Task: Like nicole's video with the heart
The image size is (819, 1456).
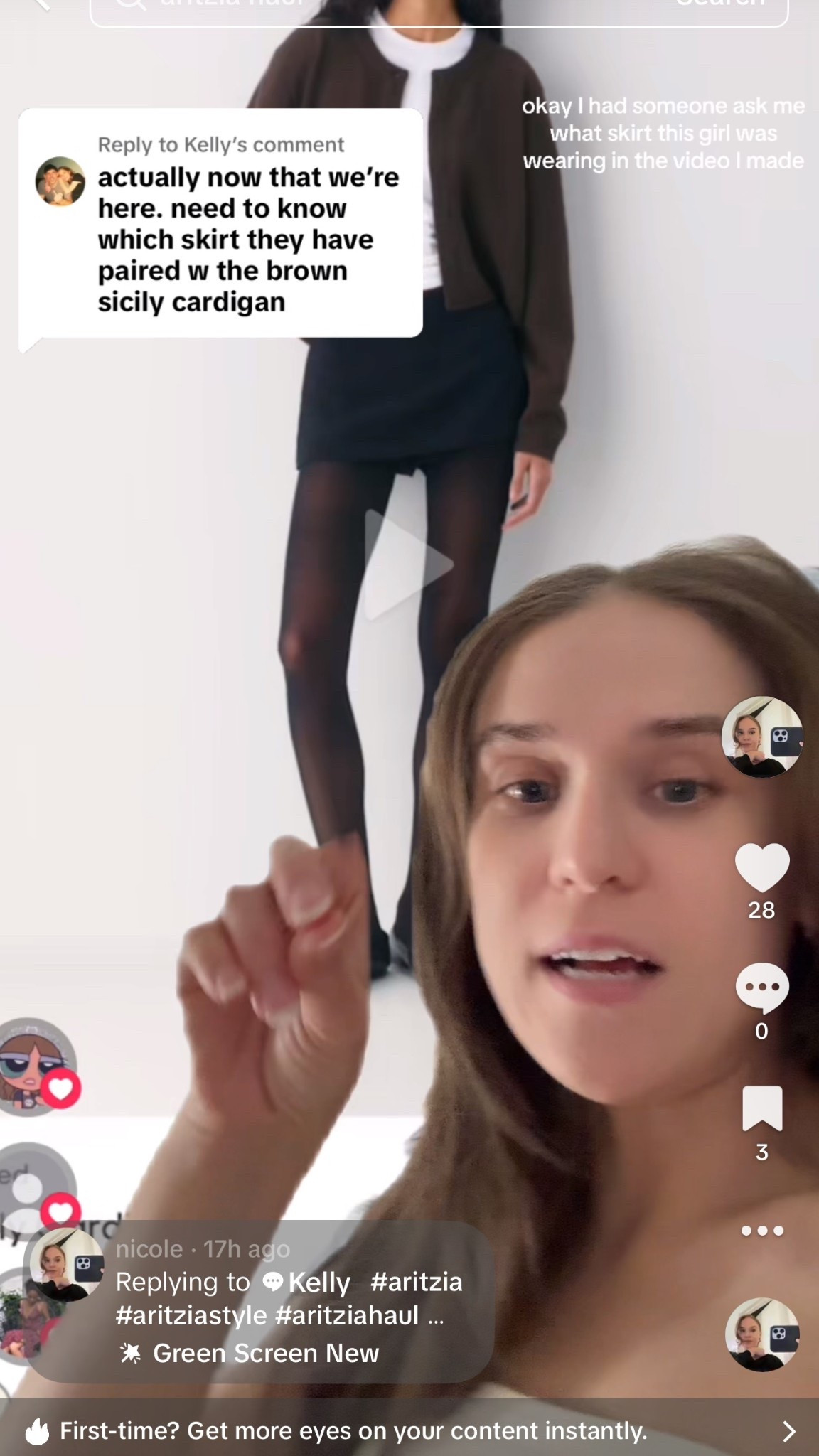Action: [x=761, y=867]
